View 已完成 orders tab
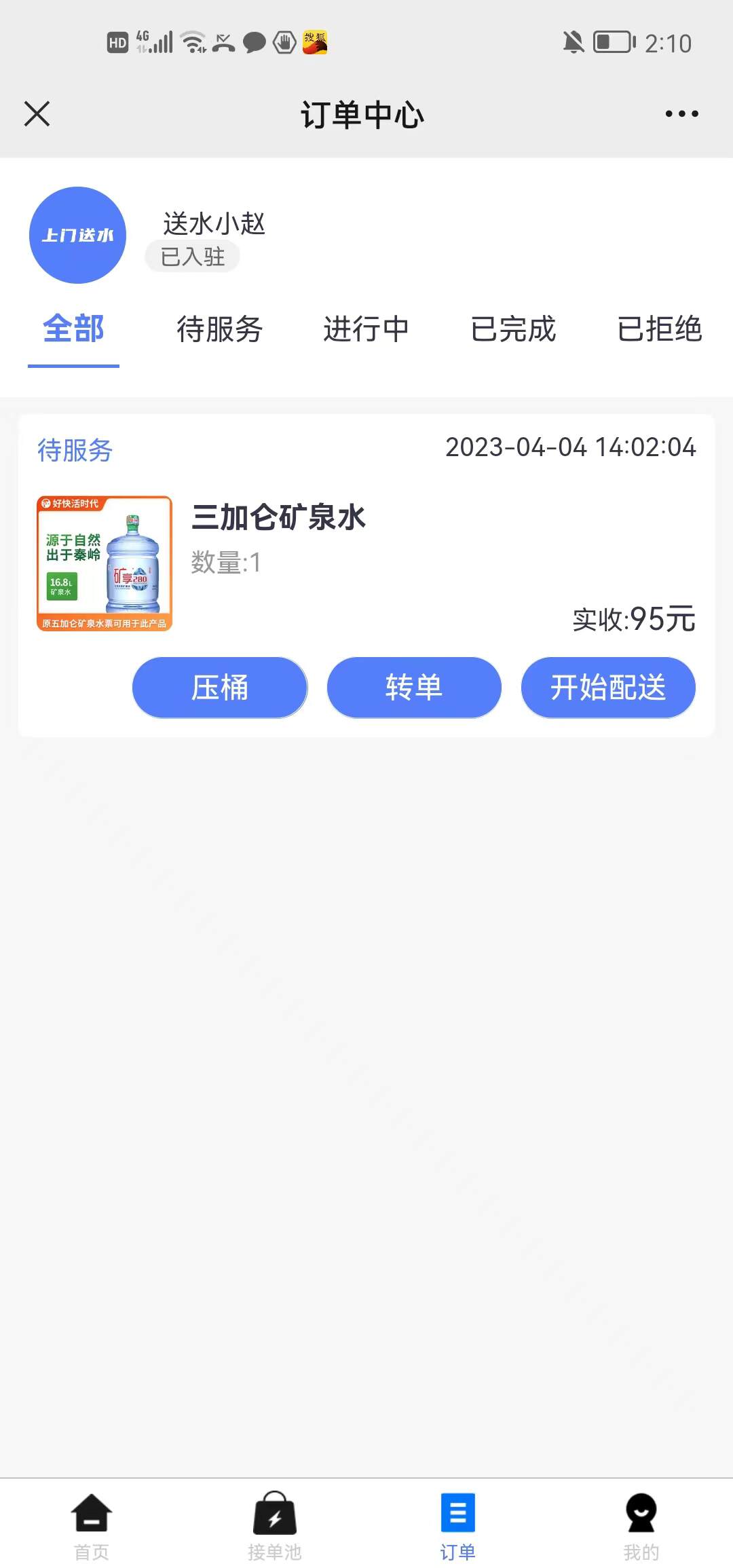Screen dimensions: 733x1568 (513, 330)
